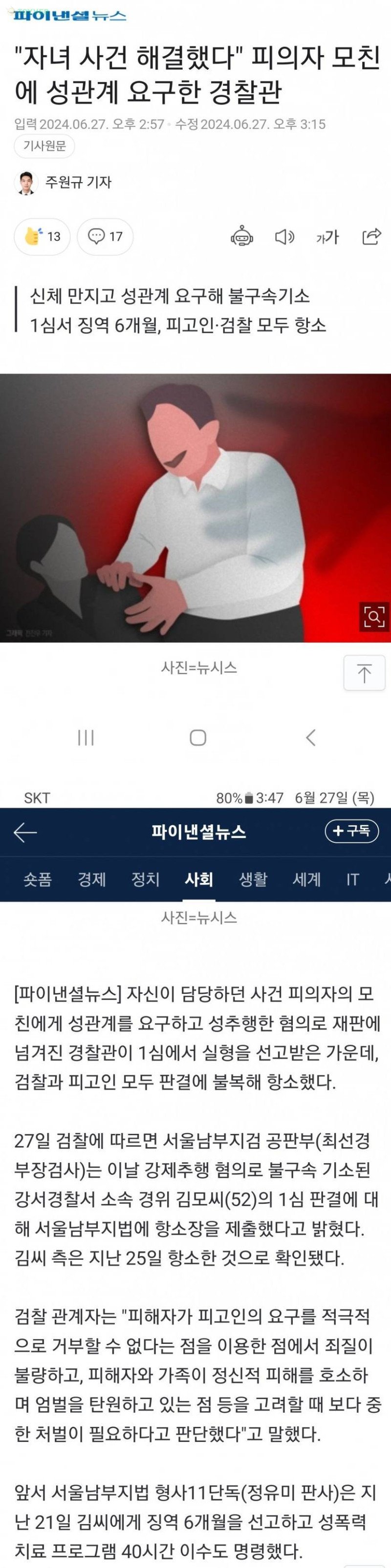The image size is (391, 1568).
Task: Open the original article link 기사원문
Action: coord(44,146)
